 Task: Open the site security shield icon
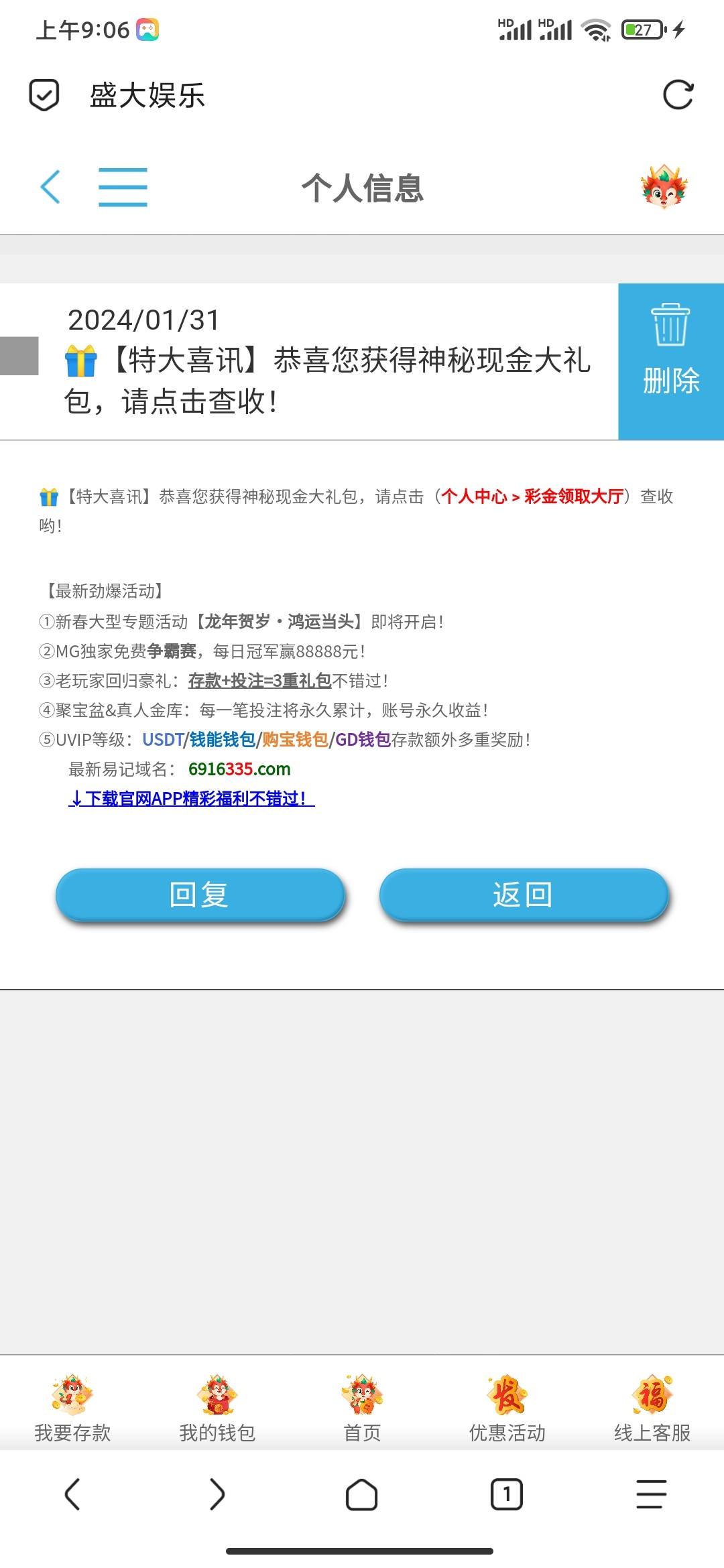coord(44,95)
